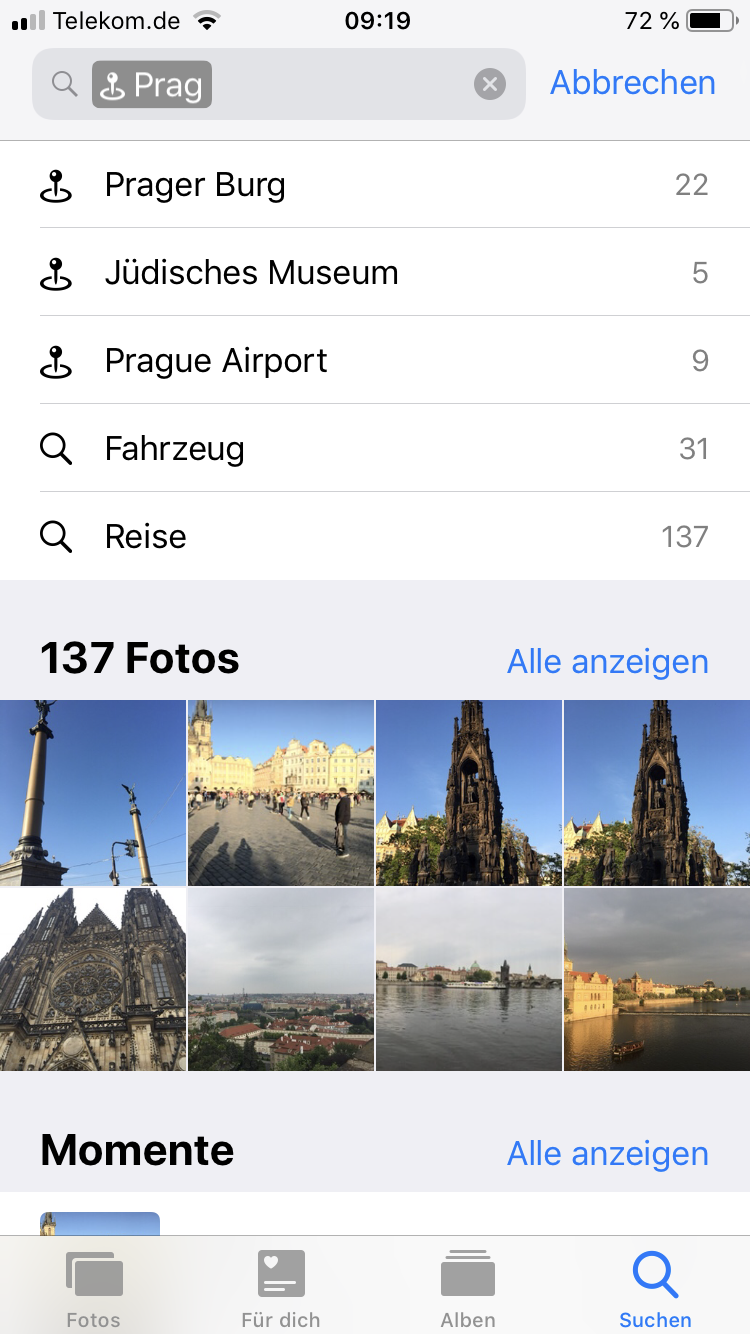
Task: Select the Reise search suggestion
Action: [374, 537]
